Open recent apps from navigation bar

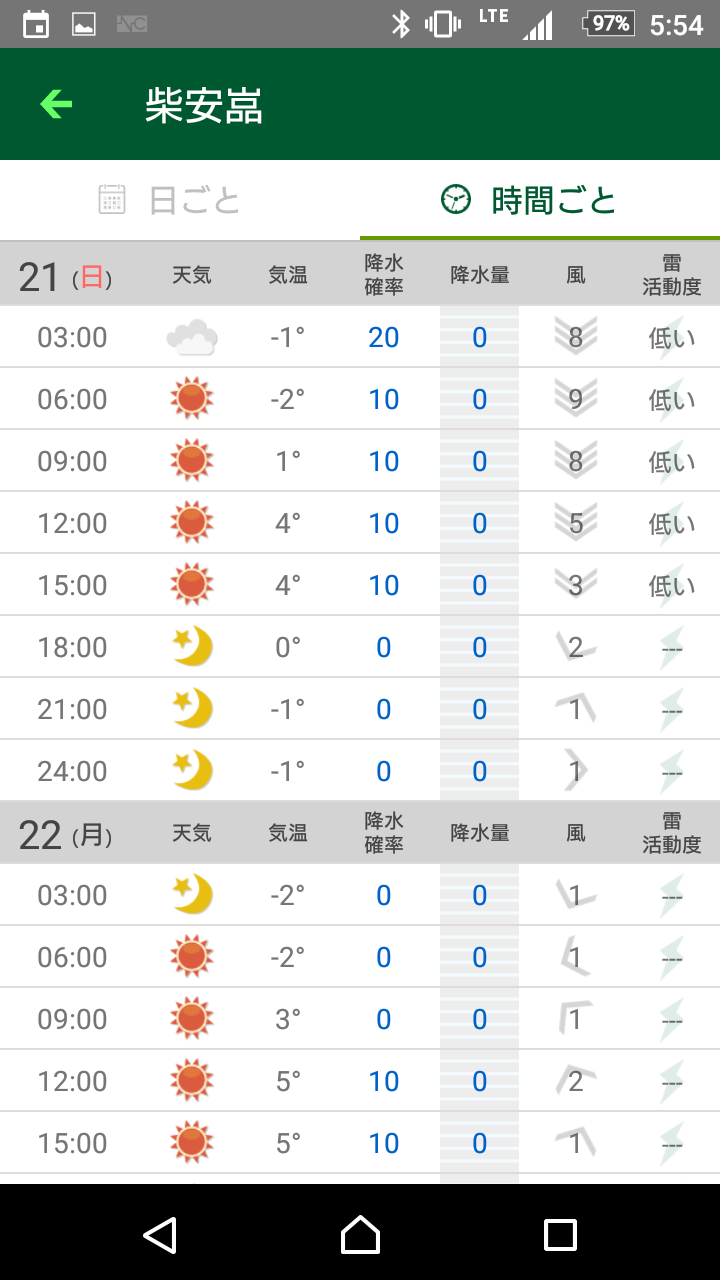(x=560, y=1234)
